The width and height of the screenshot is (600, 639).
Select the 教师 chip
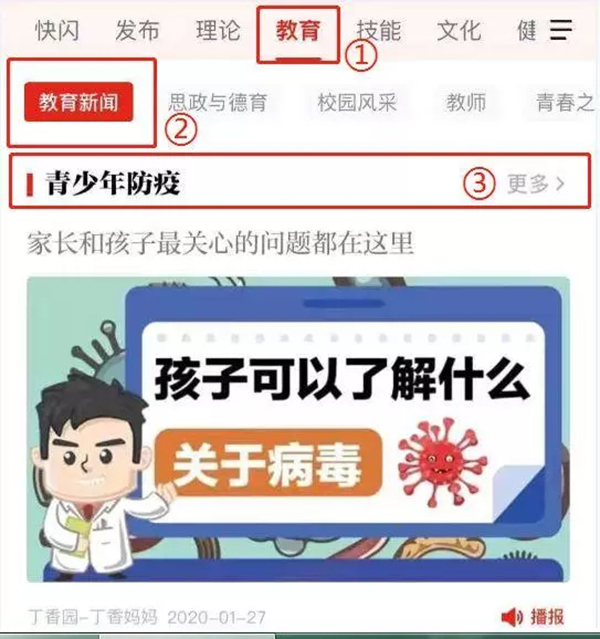[466, 102]
